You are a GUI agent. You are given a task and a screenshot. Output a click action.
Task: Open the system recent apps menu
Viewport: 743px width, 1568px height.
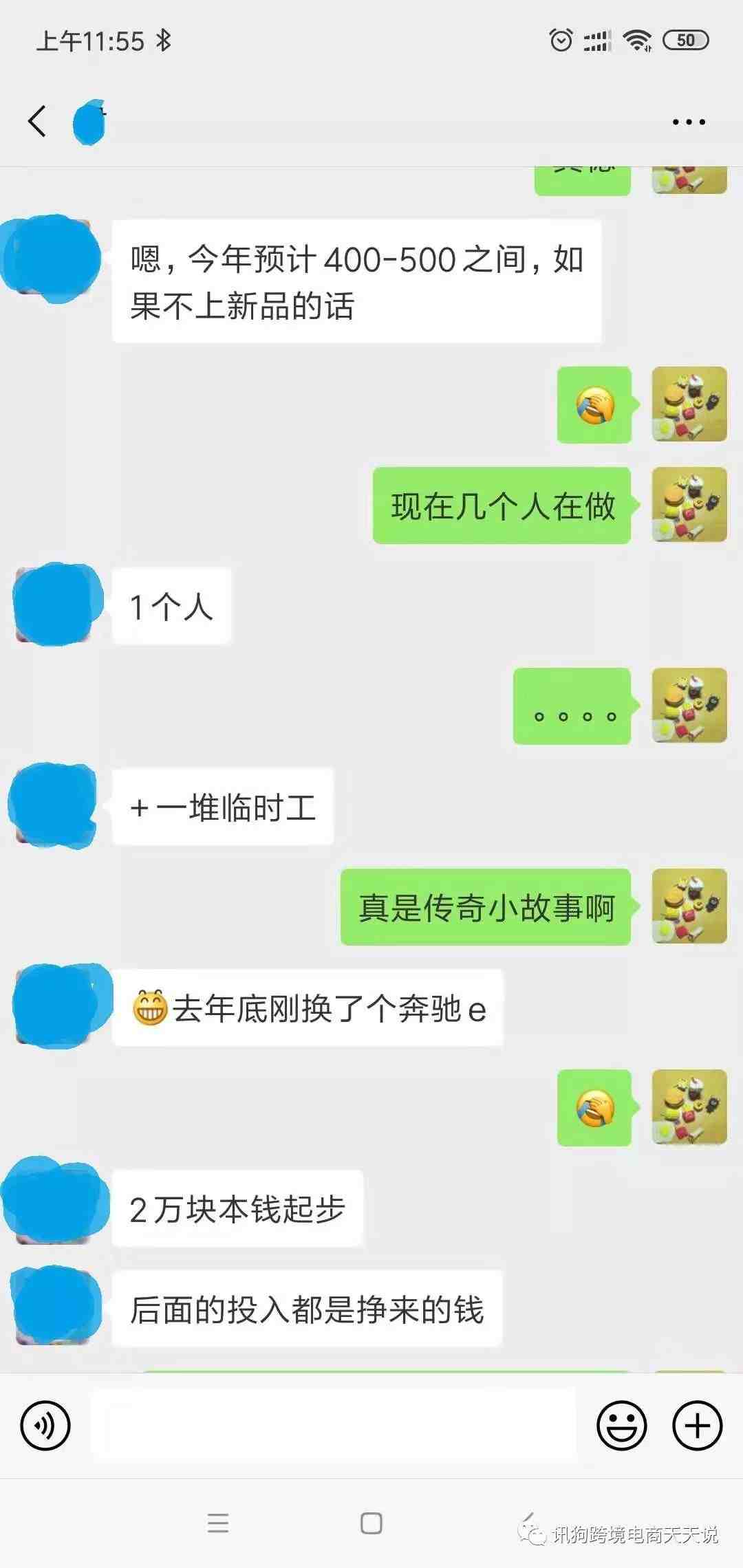click(218, 1523)
